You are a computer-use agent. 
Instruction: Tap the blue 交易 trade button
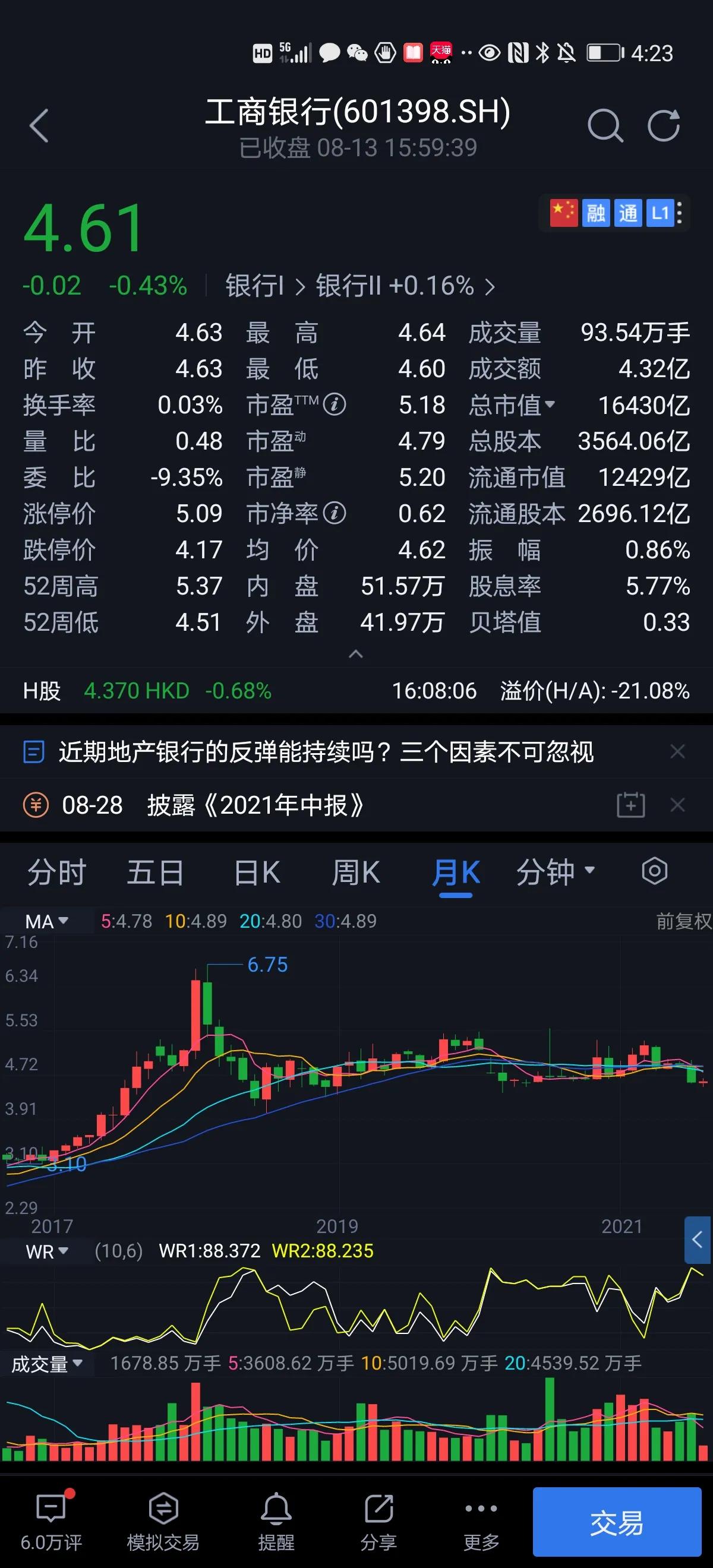pyautogui.click(x=617, y=1522)
